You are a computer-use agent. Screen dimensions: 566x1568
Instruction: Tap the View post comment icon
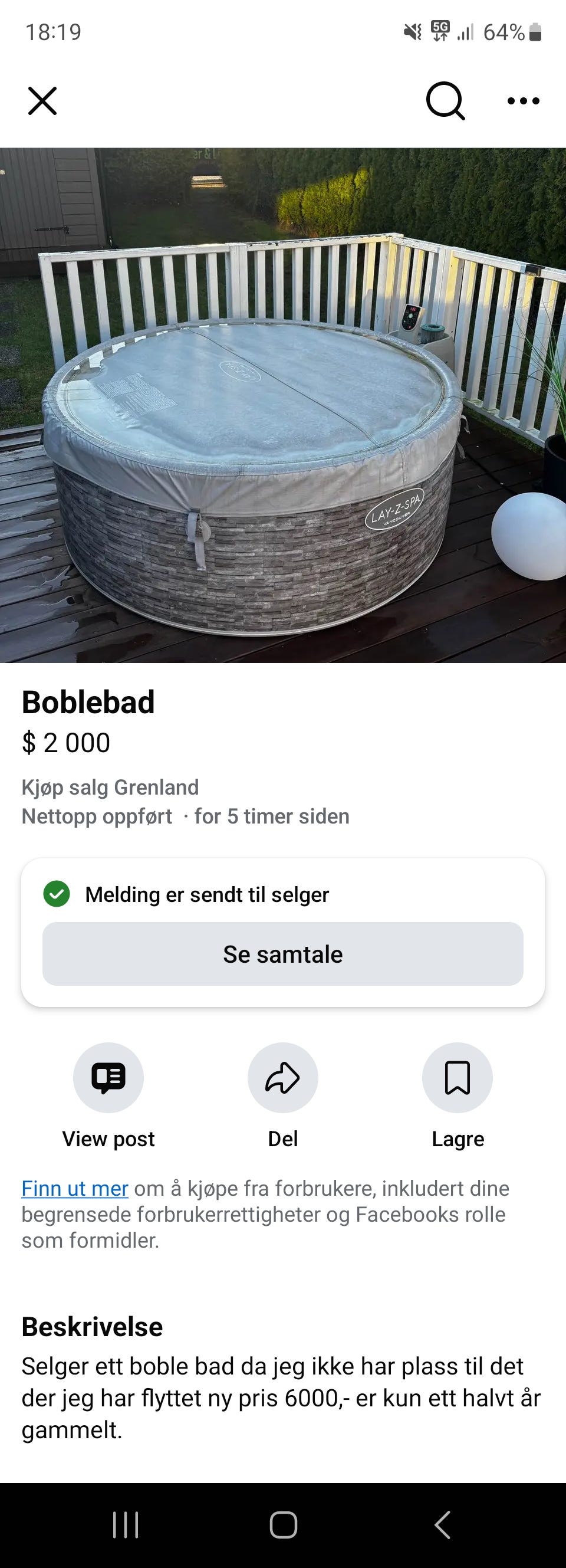point(108,1077)
